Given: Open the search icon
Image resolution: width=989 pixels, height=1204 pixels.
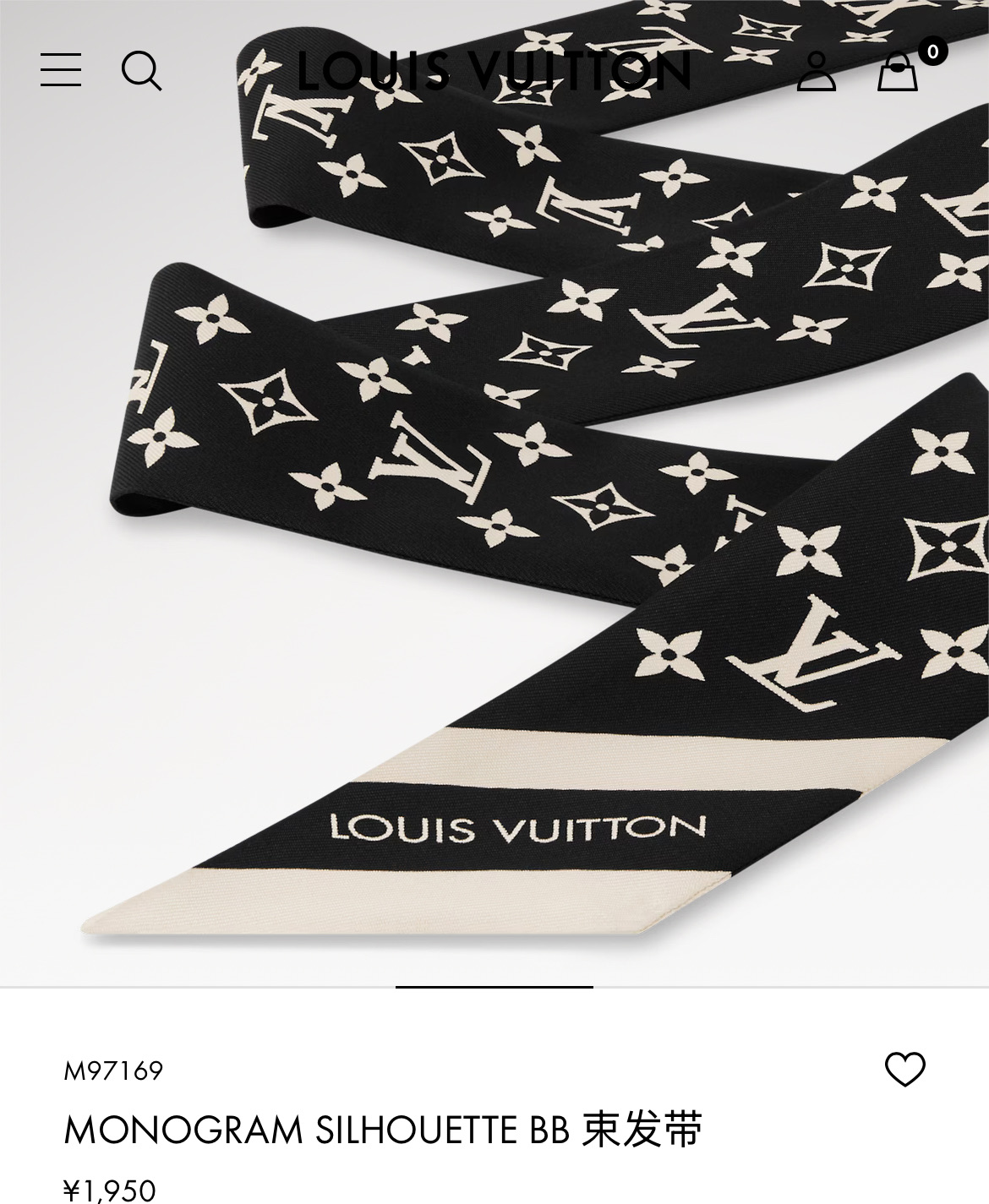Looking at the screenshot, I should (x=141, y=70).
